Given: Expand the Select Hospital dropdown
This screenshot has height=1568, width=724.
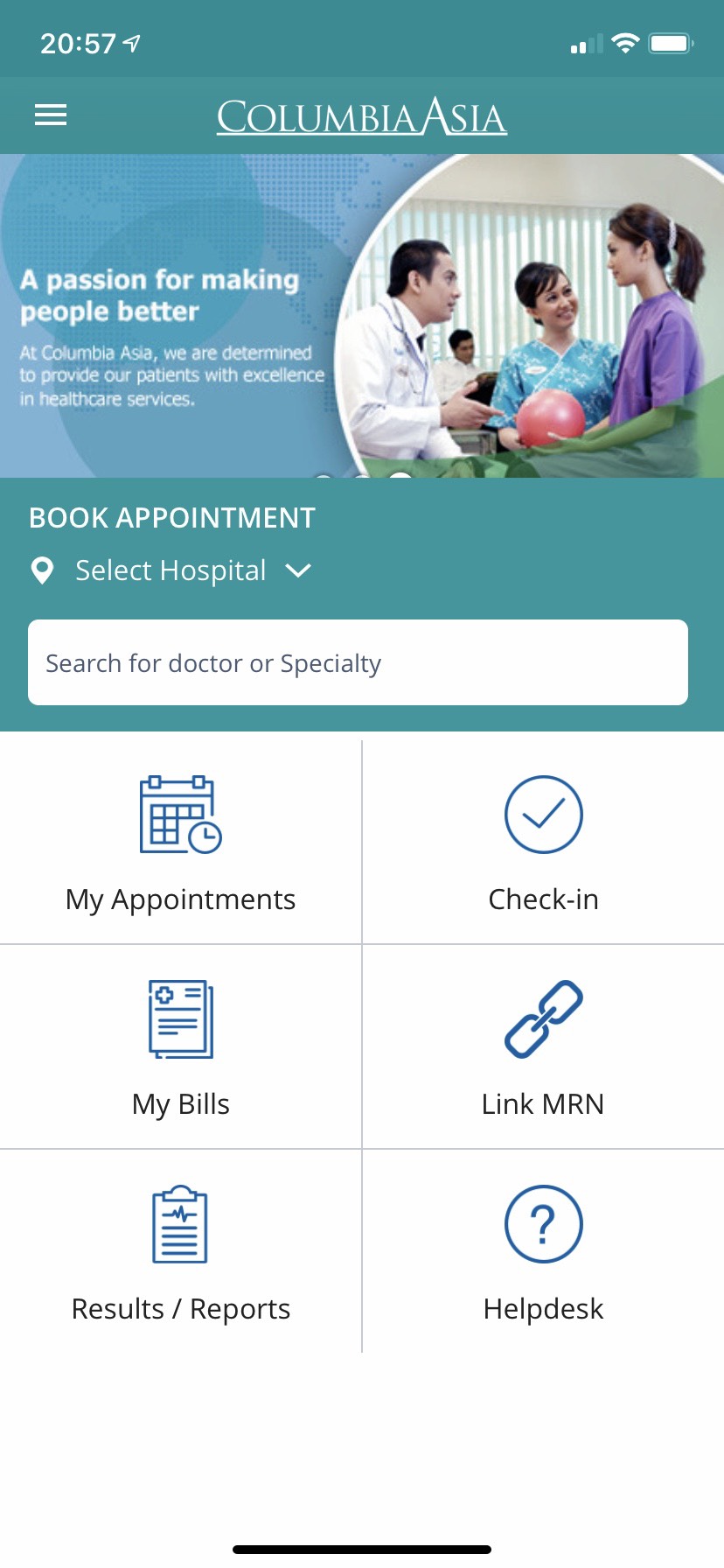Looking at the screenshot, I should click(x=172, y=570).
